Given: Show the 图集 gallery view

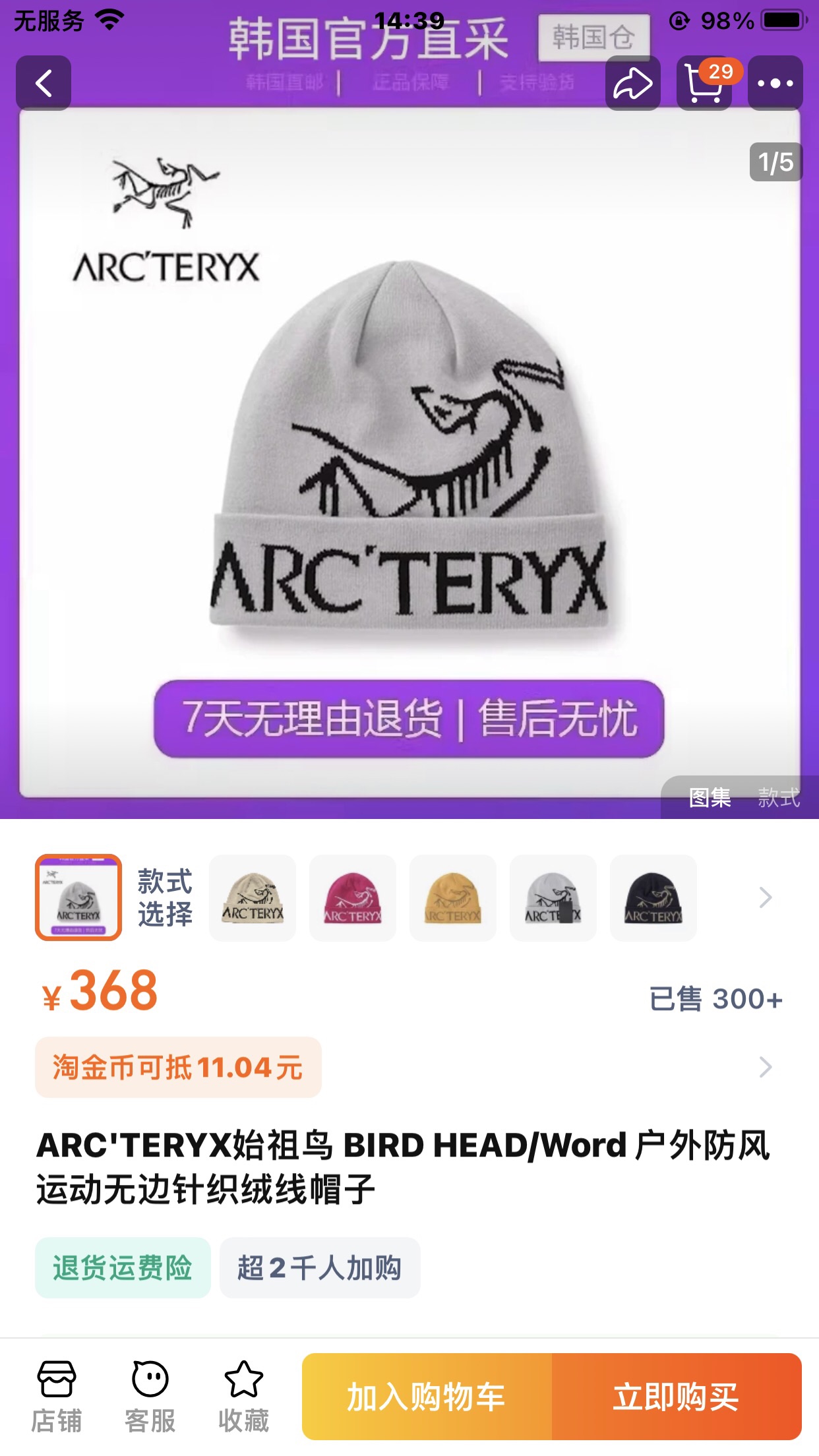Looking at the screenshot, I should 710,797.
